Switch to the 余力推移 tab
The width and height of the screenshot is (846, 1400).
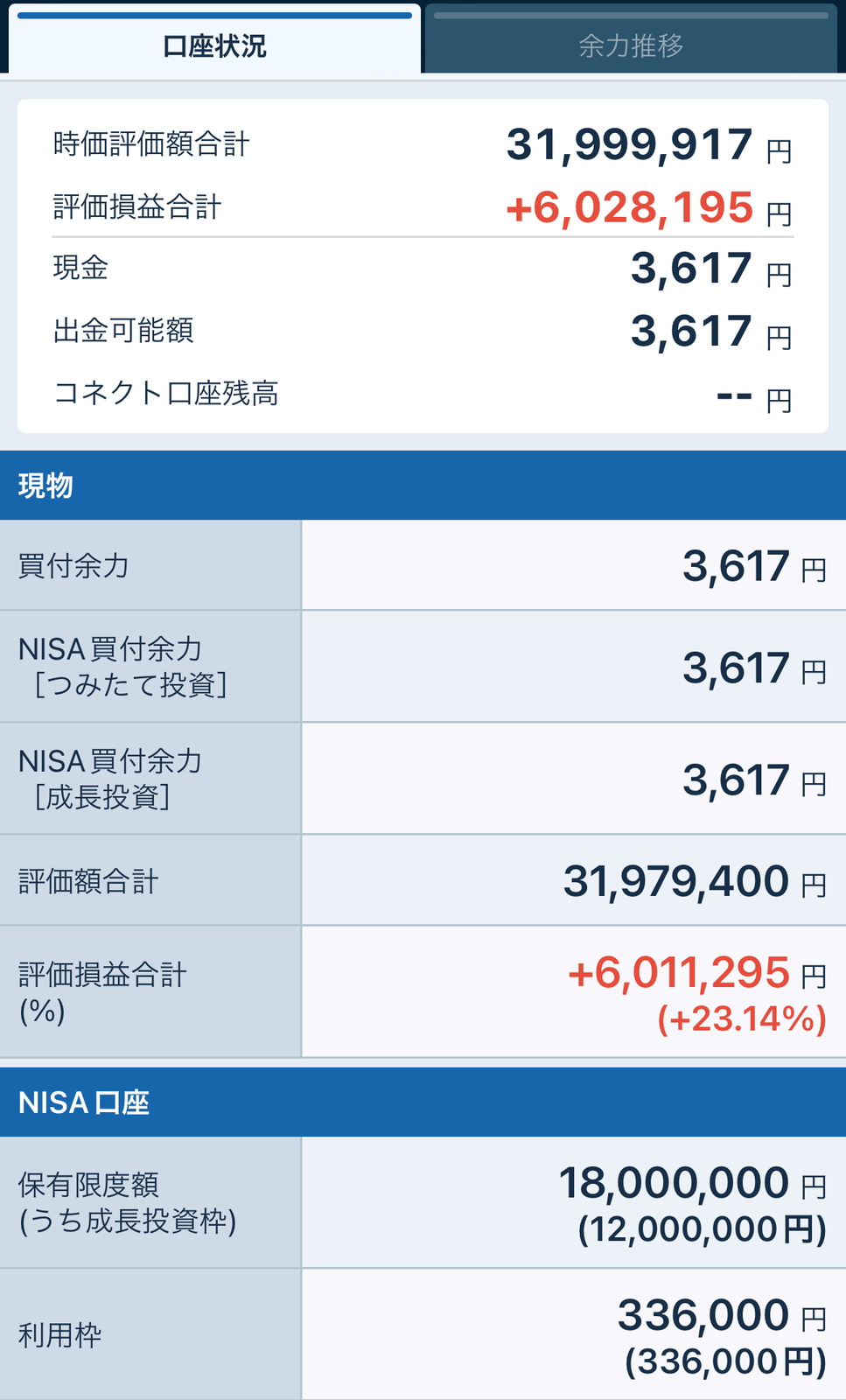pyautogui.click(x=631, y=39)
